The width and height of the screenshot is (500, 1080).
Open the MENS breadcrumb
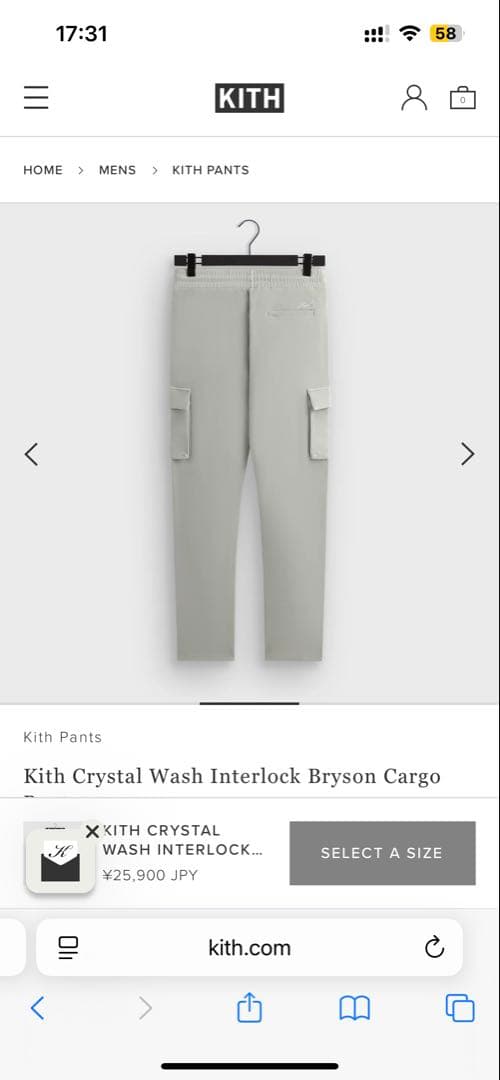117,170
